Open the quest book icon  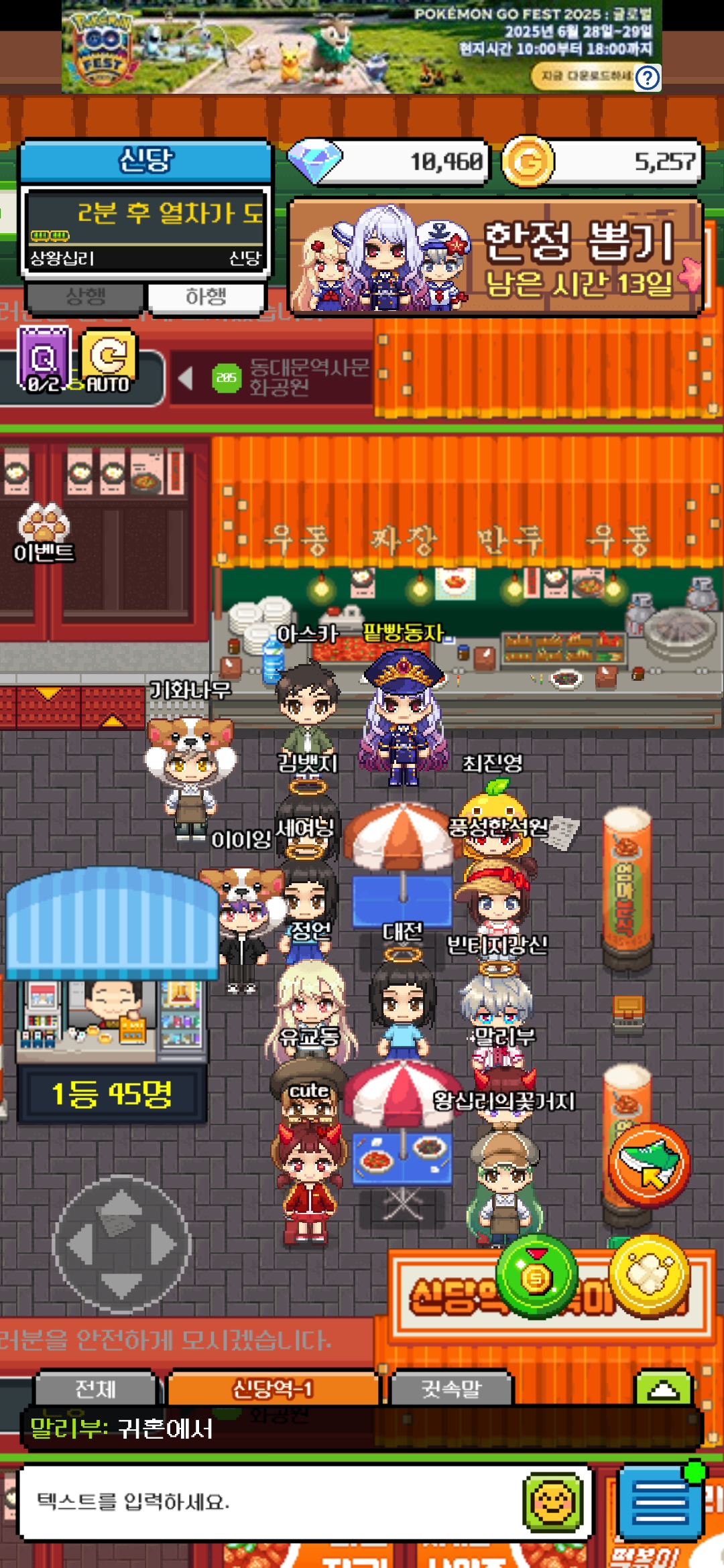[x=44, y=359]
